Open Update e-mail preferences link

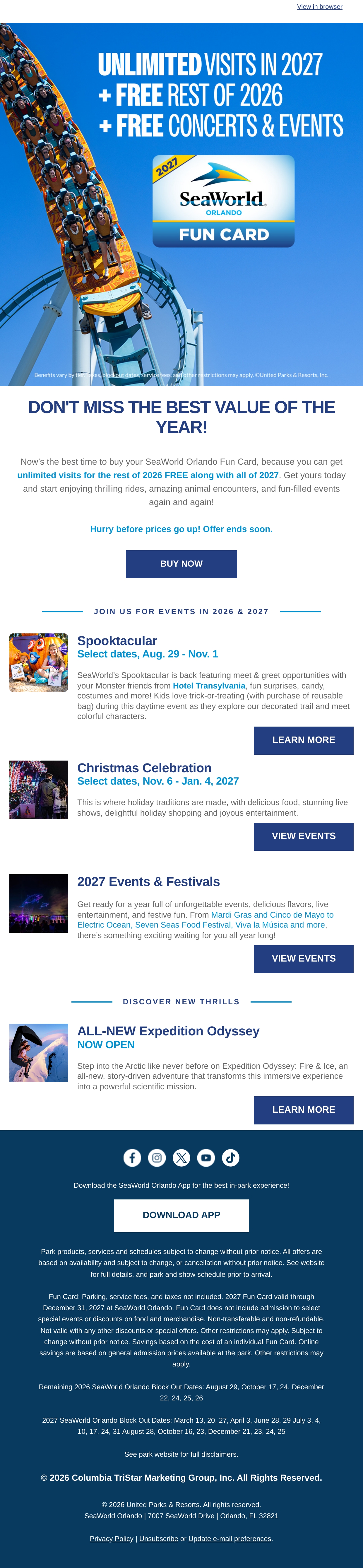point(230,1538)
